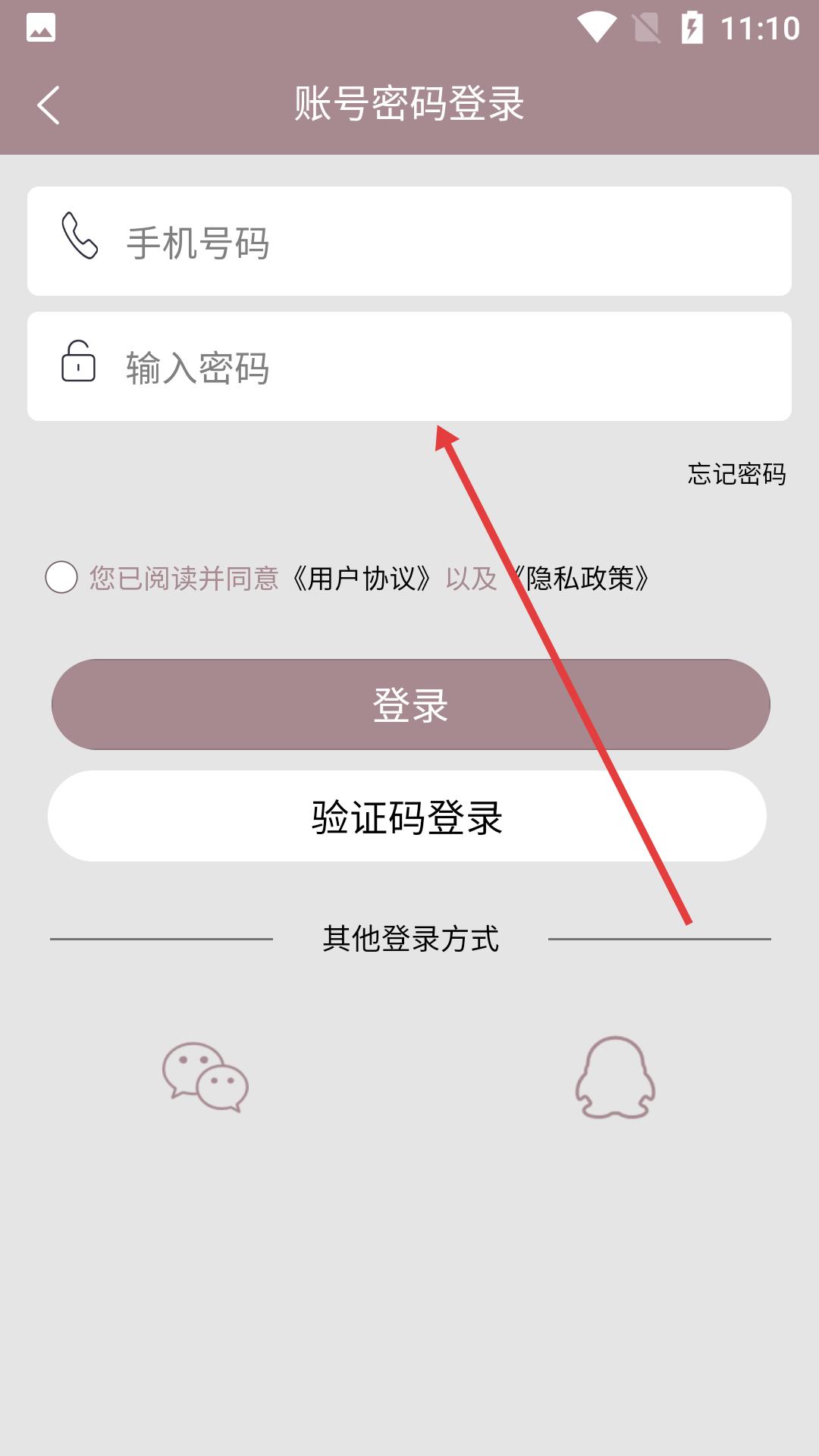Open the 《用户协议》 user agreement

point(362,579)
